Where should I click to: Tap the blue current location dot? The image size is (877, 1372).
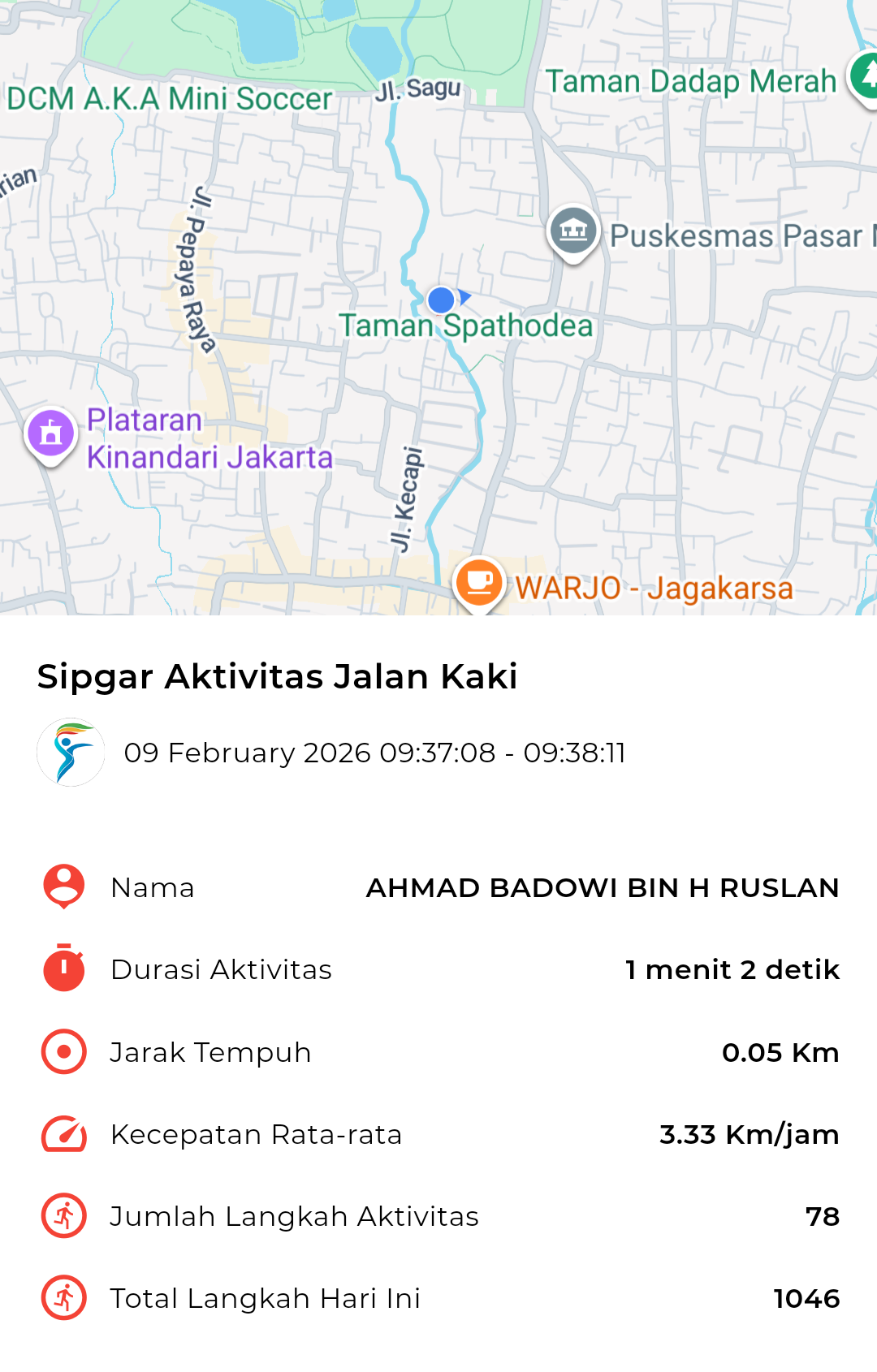[x=441, y=300]
